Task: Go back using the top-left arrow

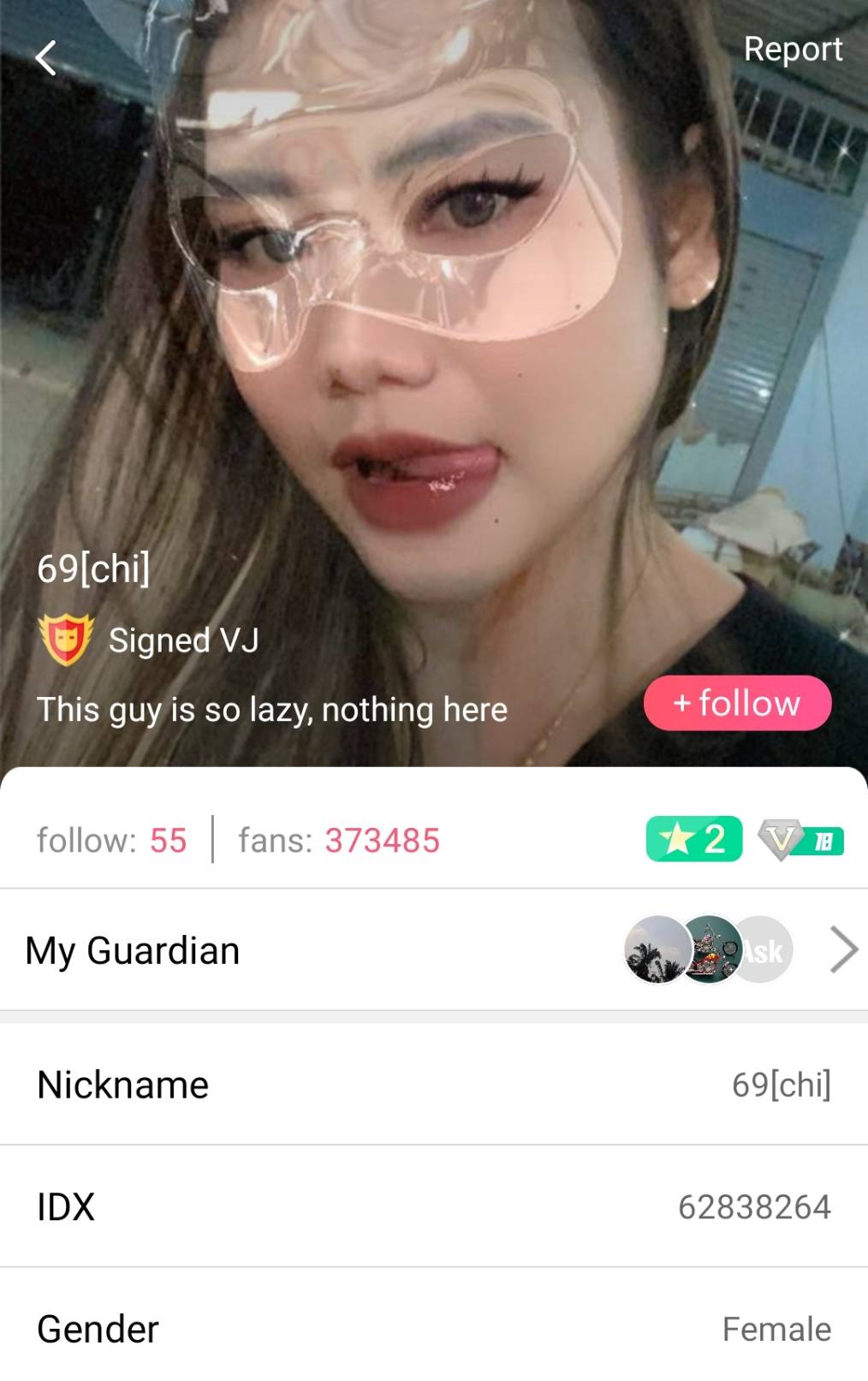Action: click(x=46, y=58)
